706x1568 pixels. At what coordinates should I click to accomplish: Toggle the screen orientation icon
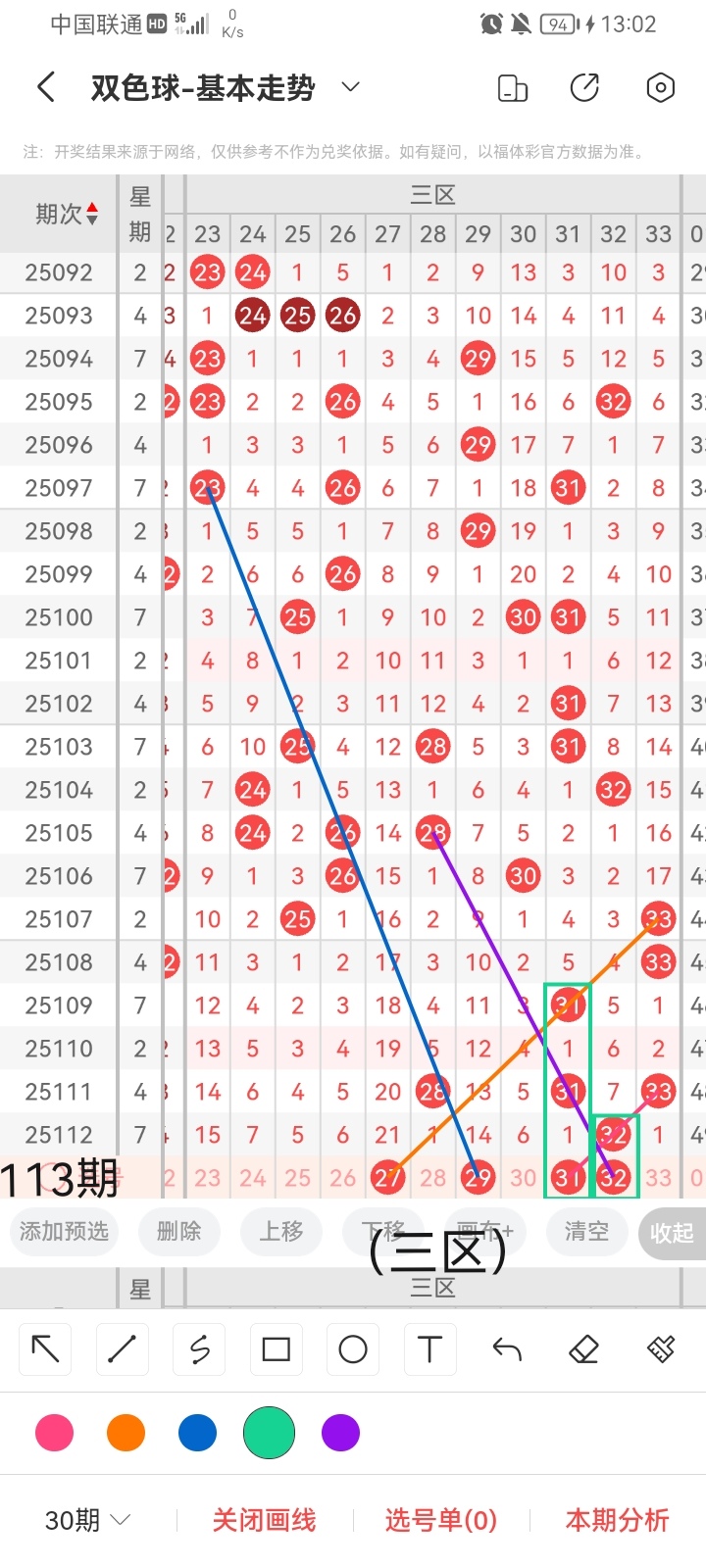click(513, 88)
